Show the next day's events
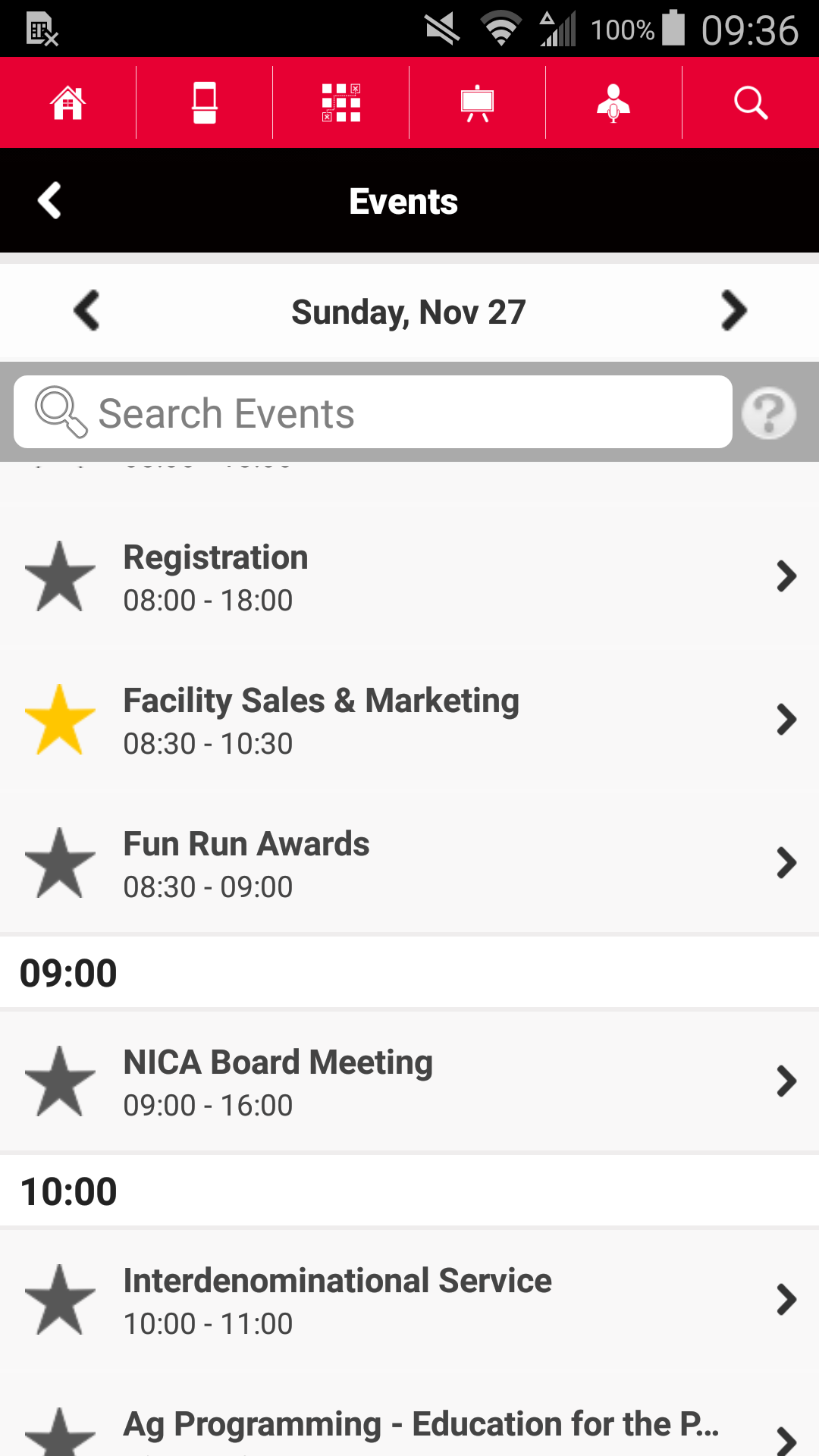 click(x=733, y=311)
